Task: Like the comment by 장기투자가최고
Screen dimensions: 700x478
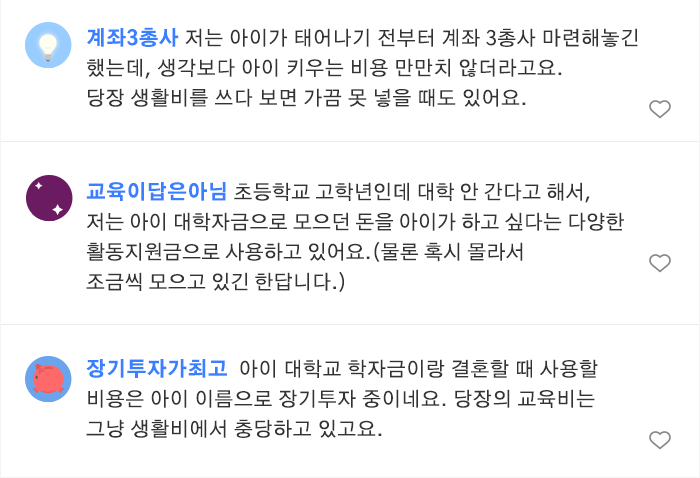Action: coord(660,440)
